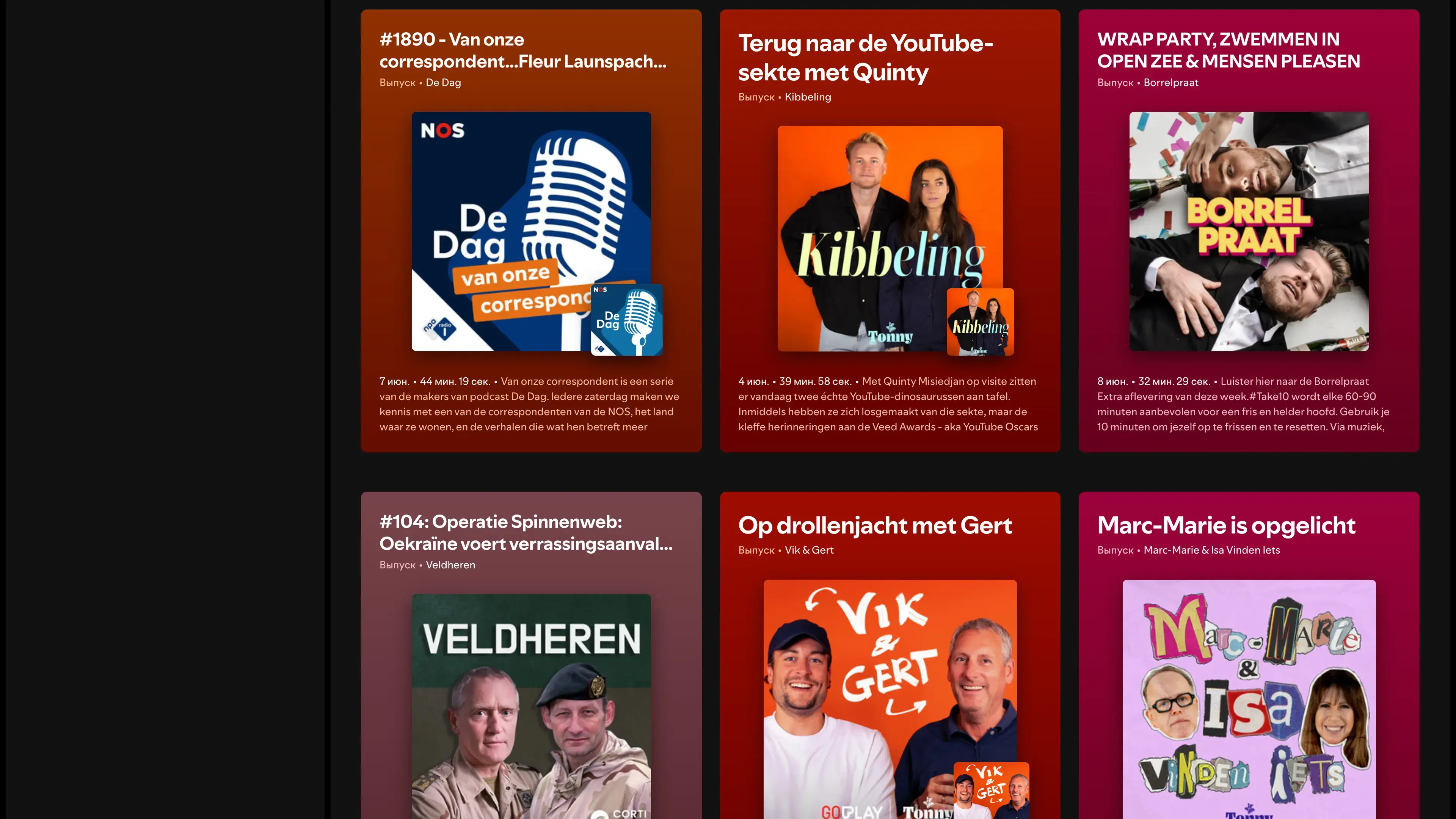1456x819 pixels.
Task: Open the Marc-Marie is opgelicht episode
Action: (1225, 525)
